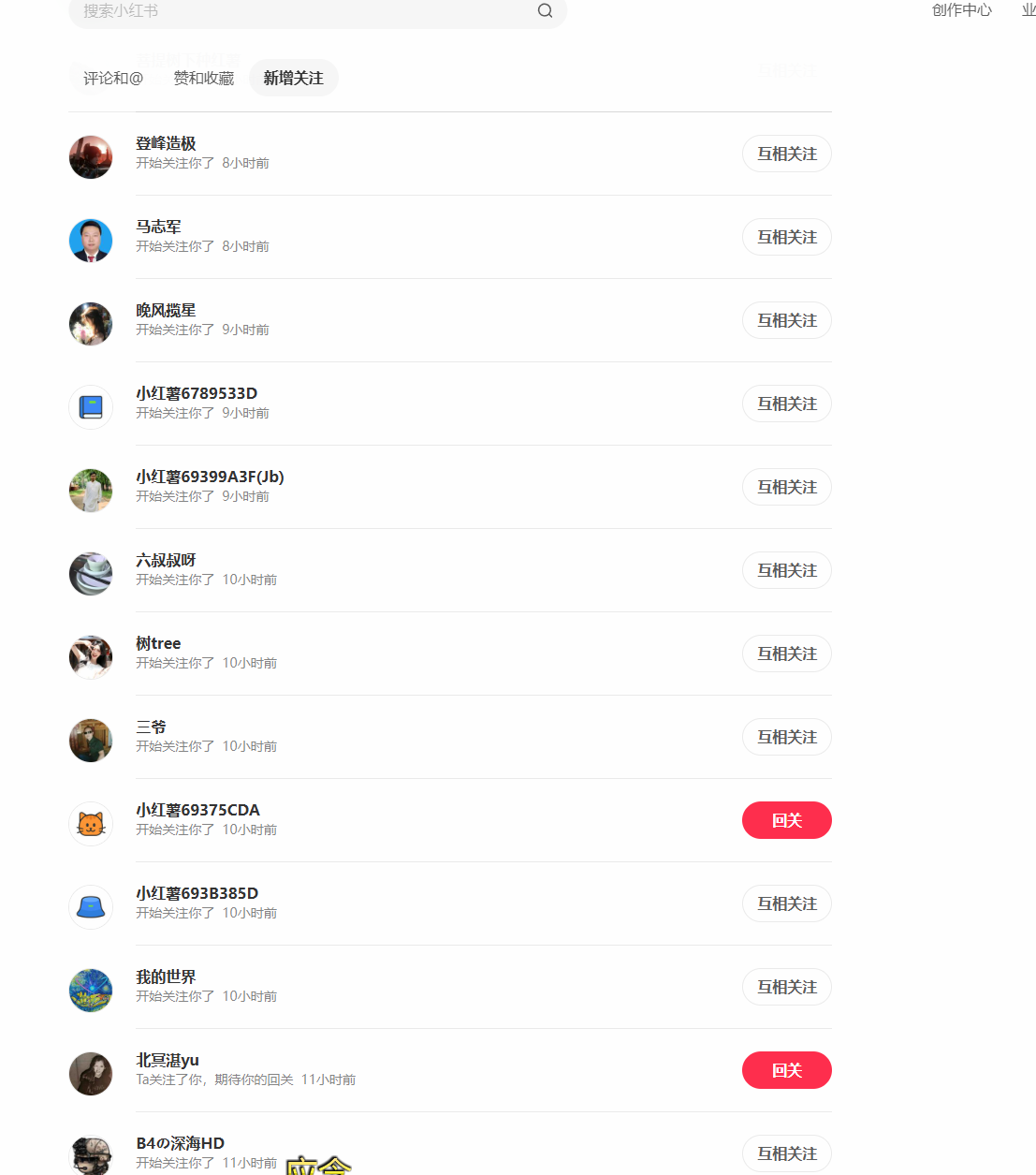Screen dimensions: 1036x1175
Task: Tap 互相关注 next to 登峰造极
Action: (x=786, y=154)
